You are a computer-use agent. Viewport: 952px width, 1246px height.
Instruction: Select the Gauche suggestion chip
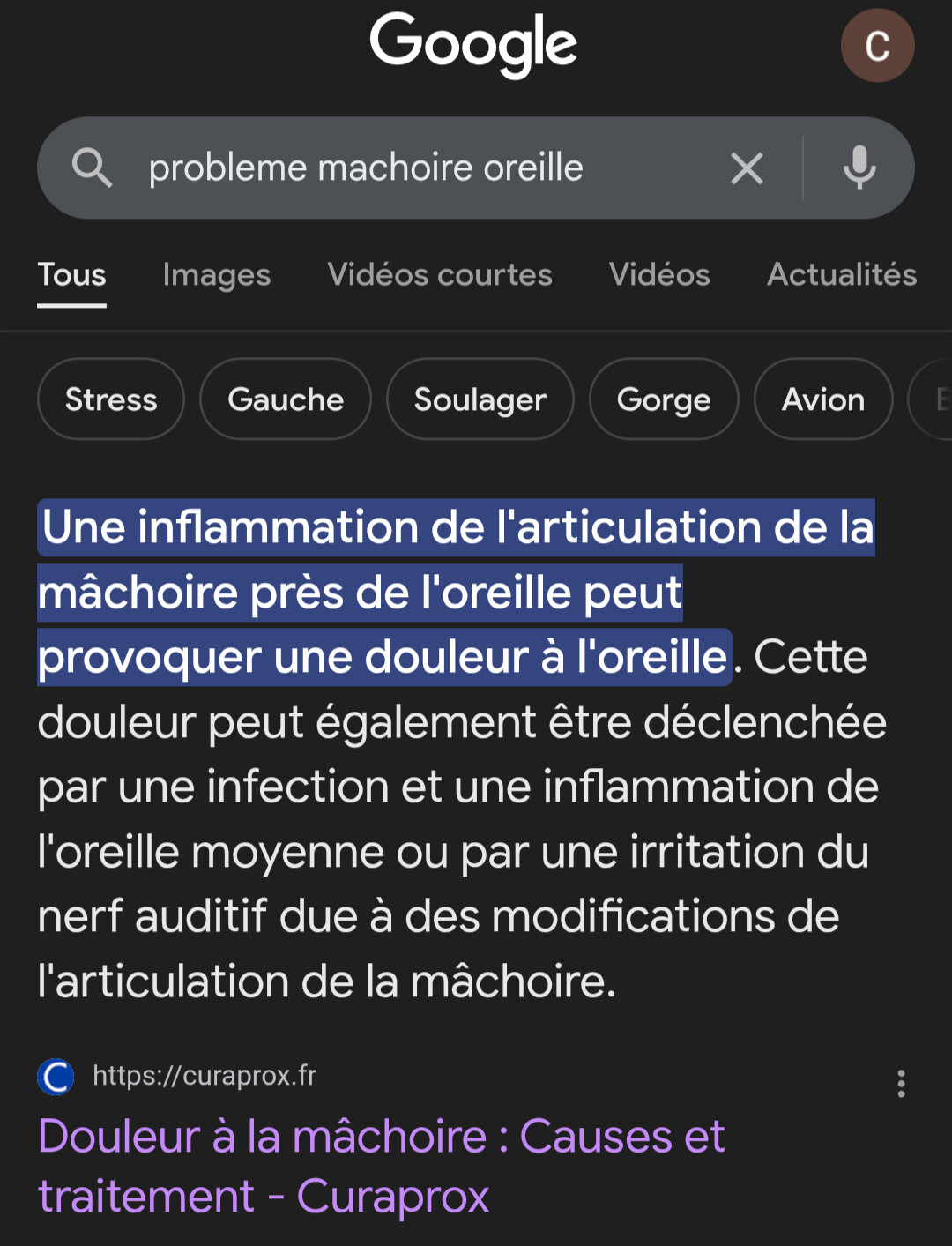286,399
